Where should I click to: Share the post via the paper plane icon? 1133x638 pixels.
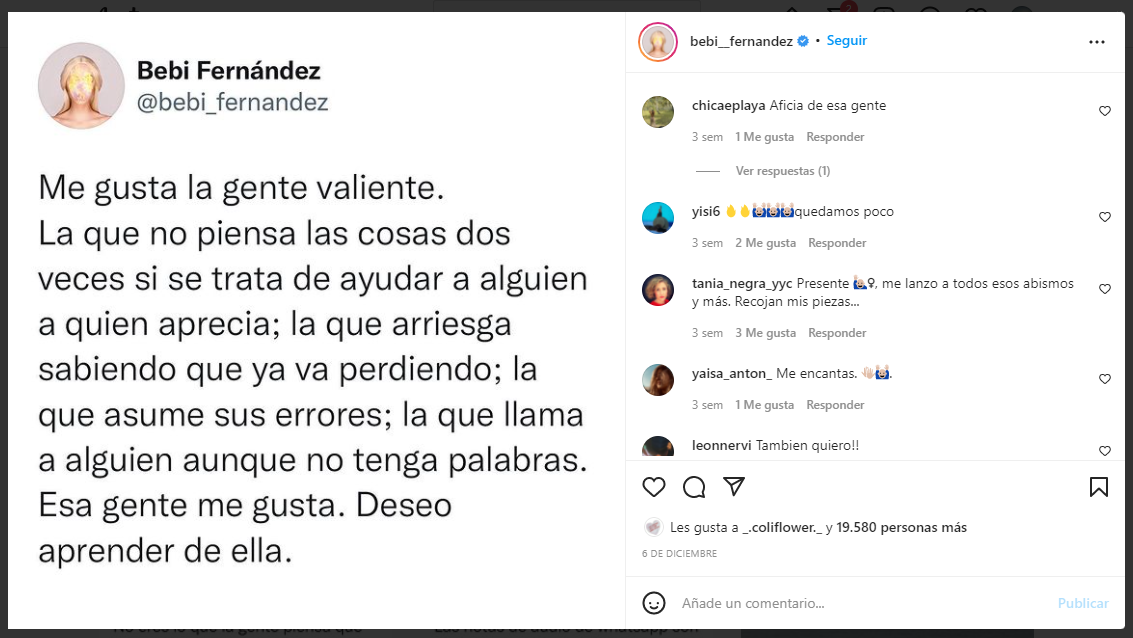pos(734,487)
